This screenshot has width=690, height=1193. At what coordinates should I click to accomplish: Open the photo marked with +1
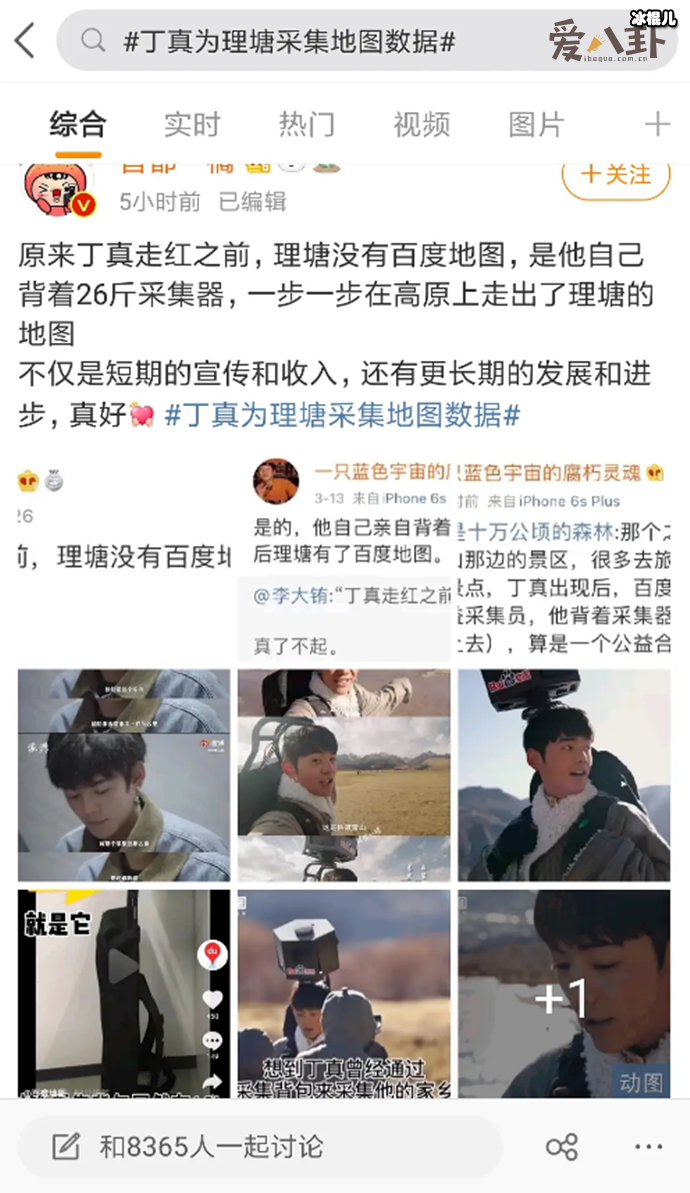pos(564,995)
